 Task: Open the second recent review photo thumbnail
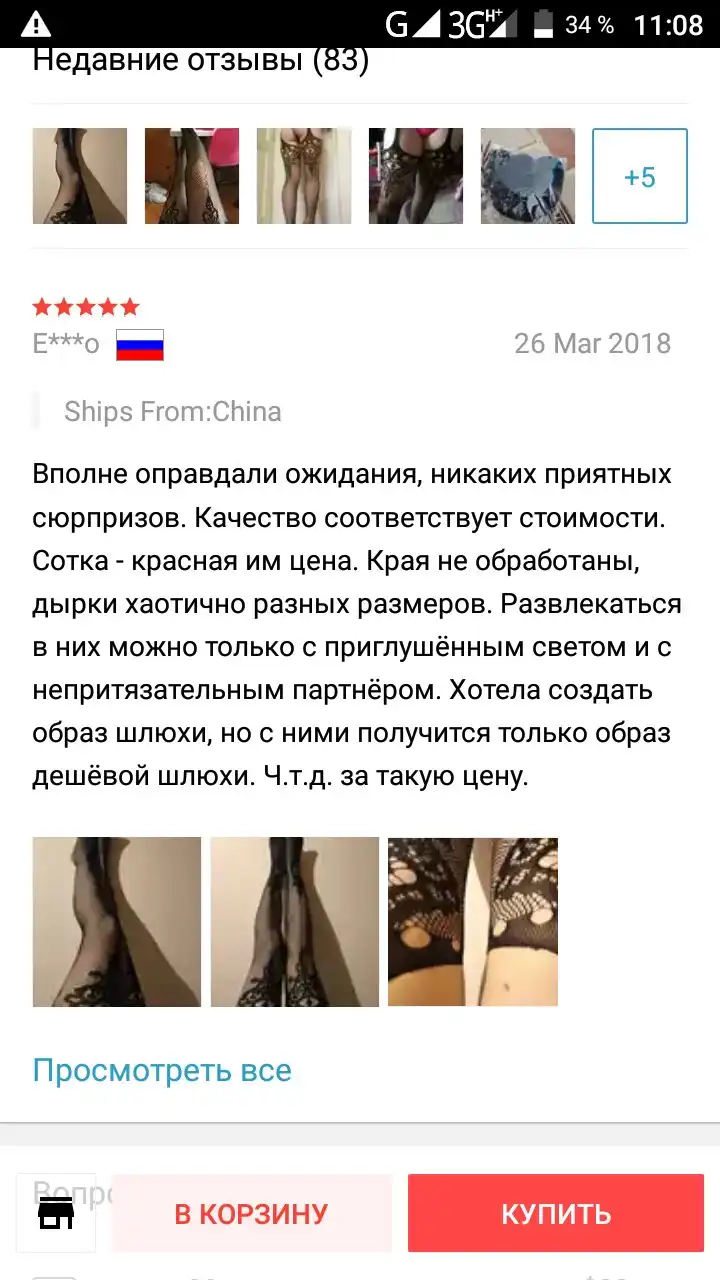pyautogui.click(x=192, y=176)
